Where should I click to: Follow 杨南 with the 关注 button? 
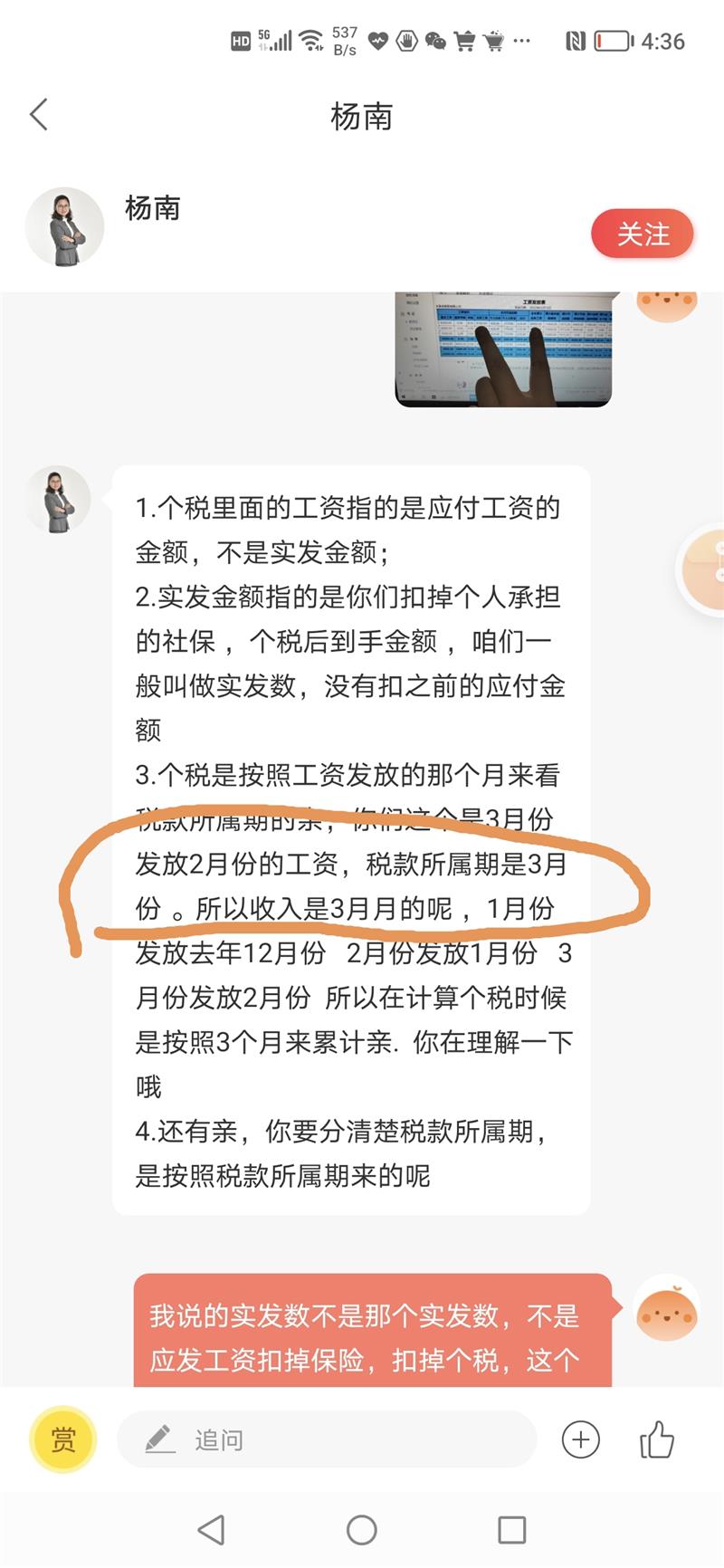click(643, 234)
